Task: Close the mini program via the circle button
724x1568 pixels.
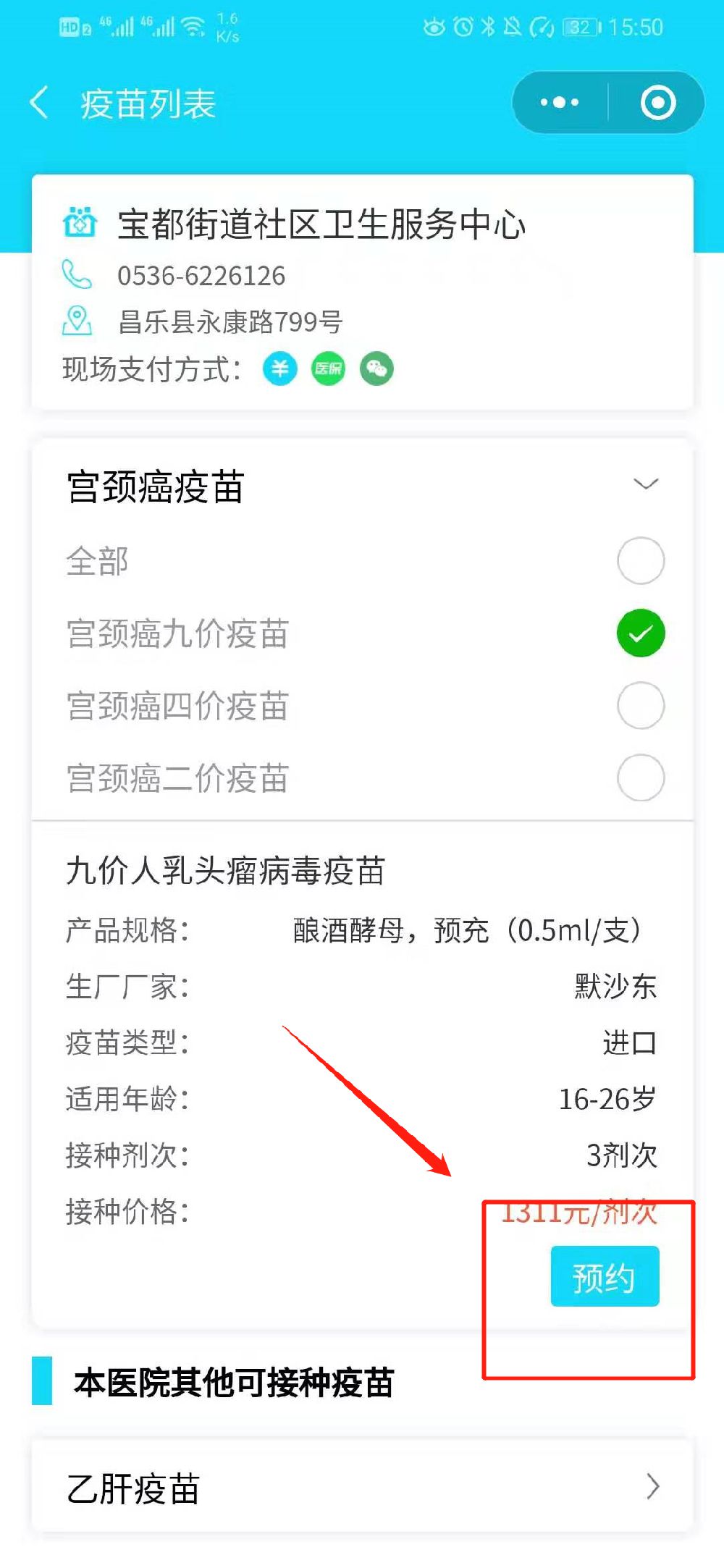Action: click(x=657, y=103)
